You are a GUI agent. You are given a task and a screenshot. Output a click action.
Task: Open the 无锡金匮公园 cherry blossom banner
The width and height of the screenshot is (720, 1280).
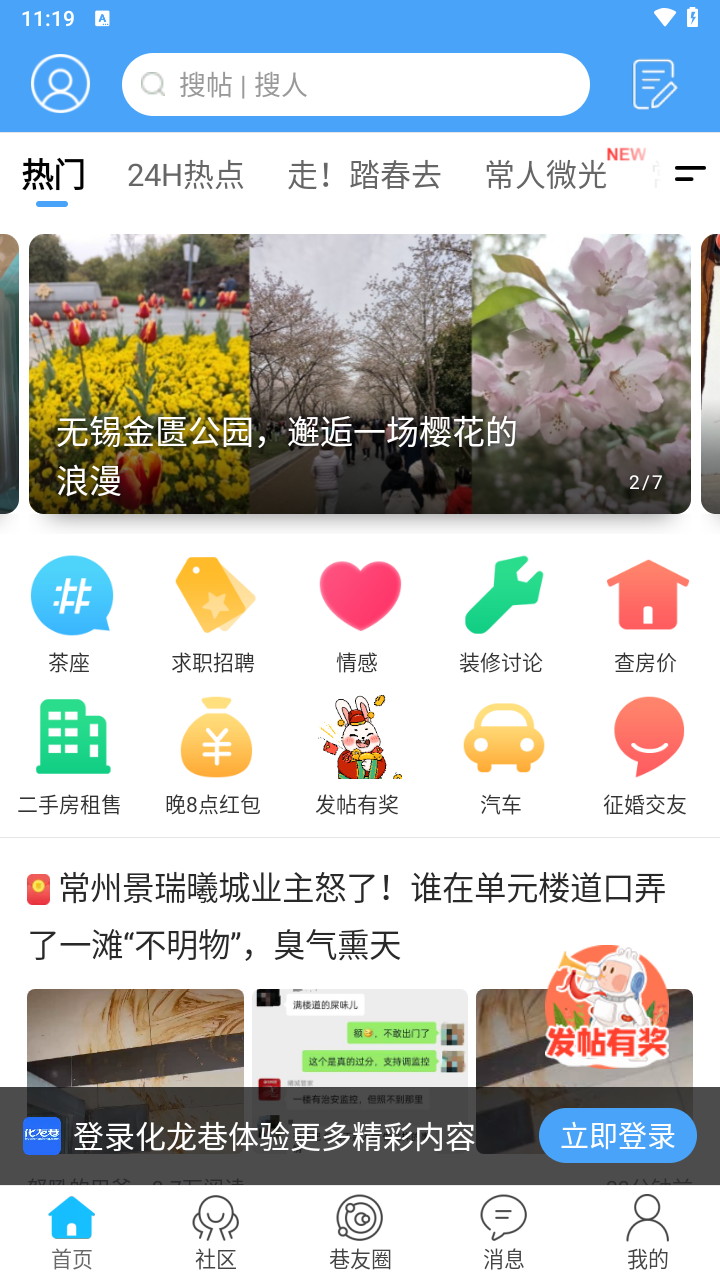click(x=359, y=373)
